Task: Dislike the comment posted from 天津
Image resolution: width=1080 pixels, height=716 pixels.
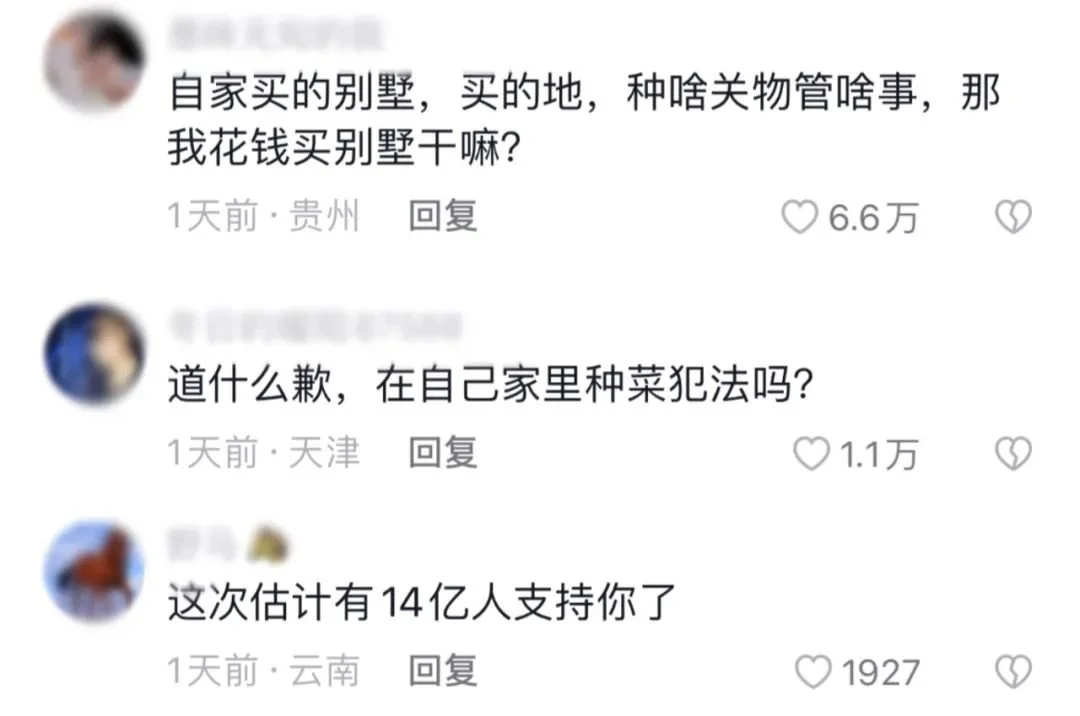Action: [1013, 455]
